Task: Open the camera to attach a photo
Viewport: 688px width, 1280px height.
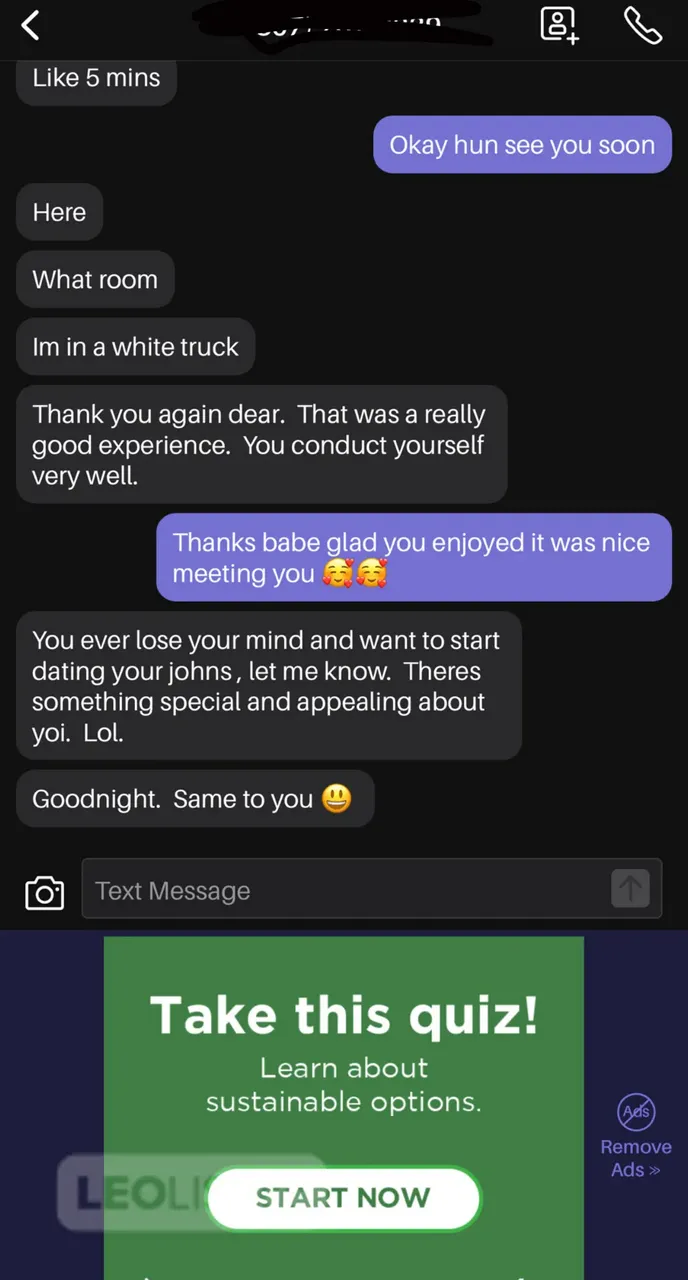Action: coord(44,891)
